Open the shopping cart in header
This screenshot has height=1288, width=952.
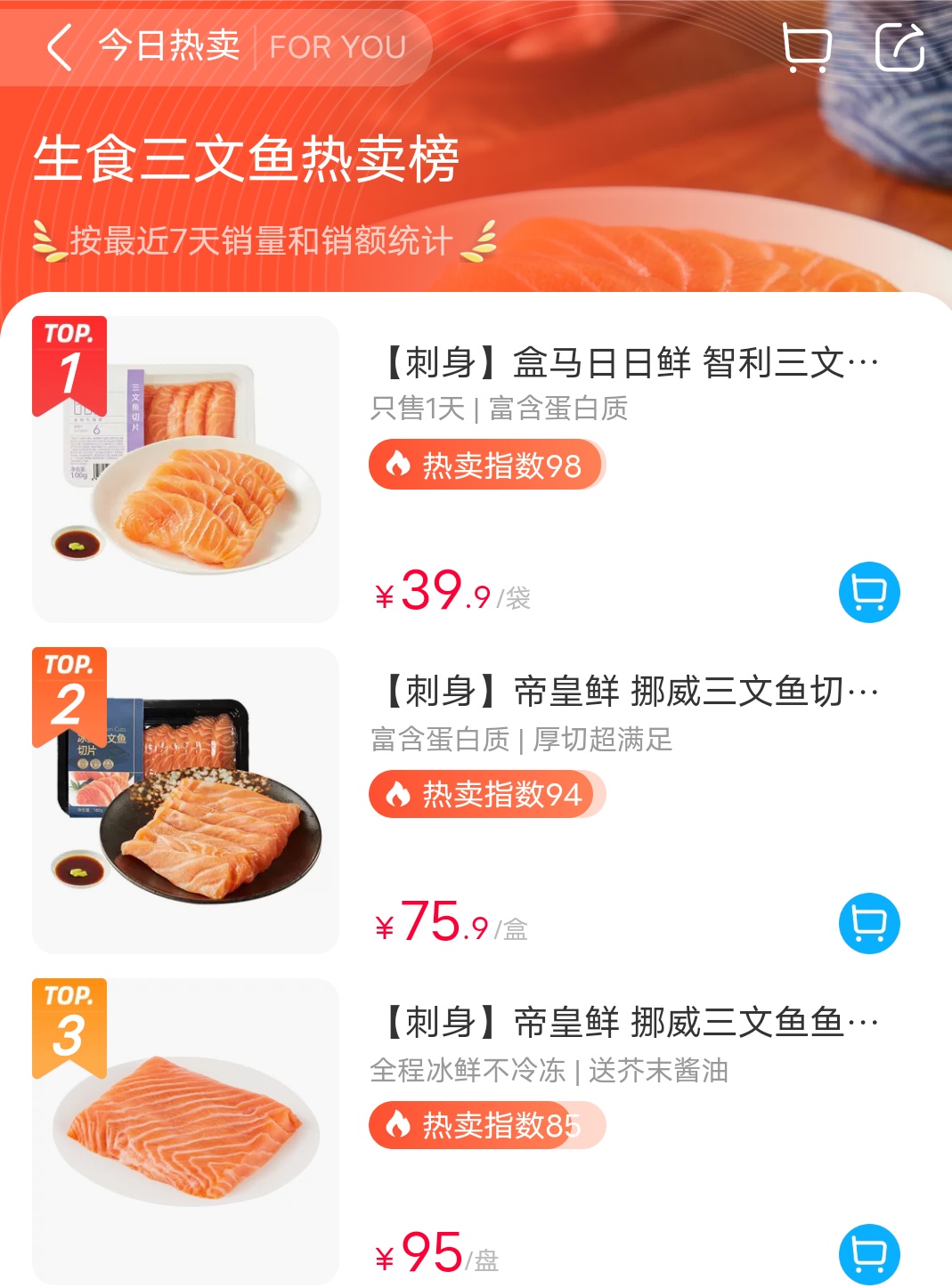pos(806,47)
